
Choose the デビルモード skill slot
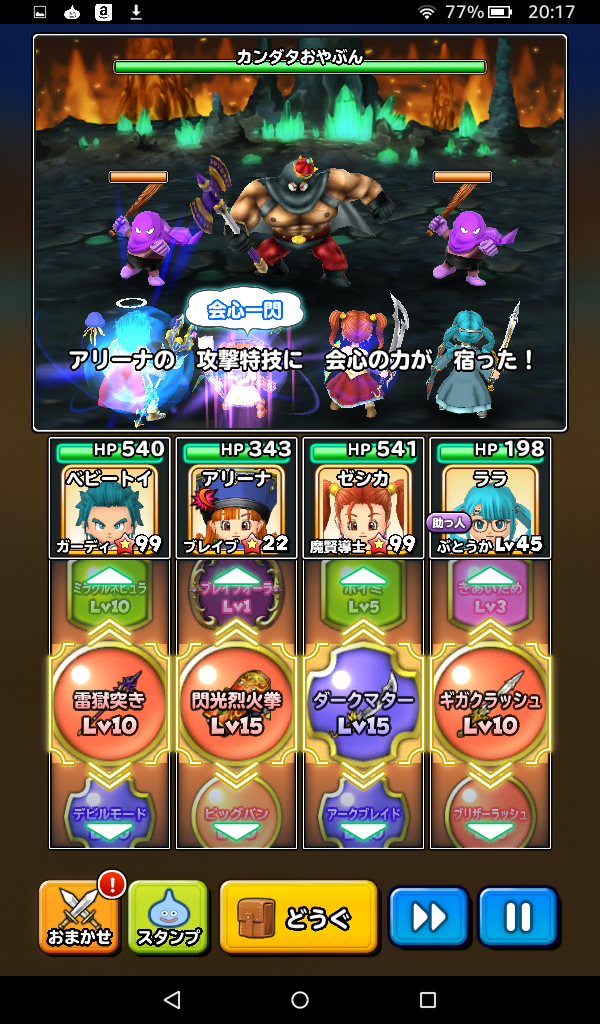pos(109,815)
